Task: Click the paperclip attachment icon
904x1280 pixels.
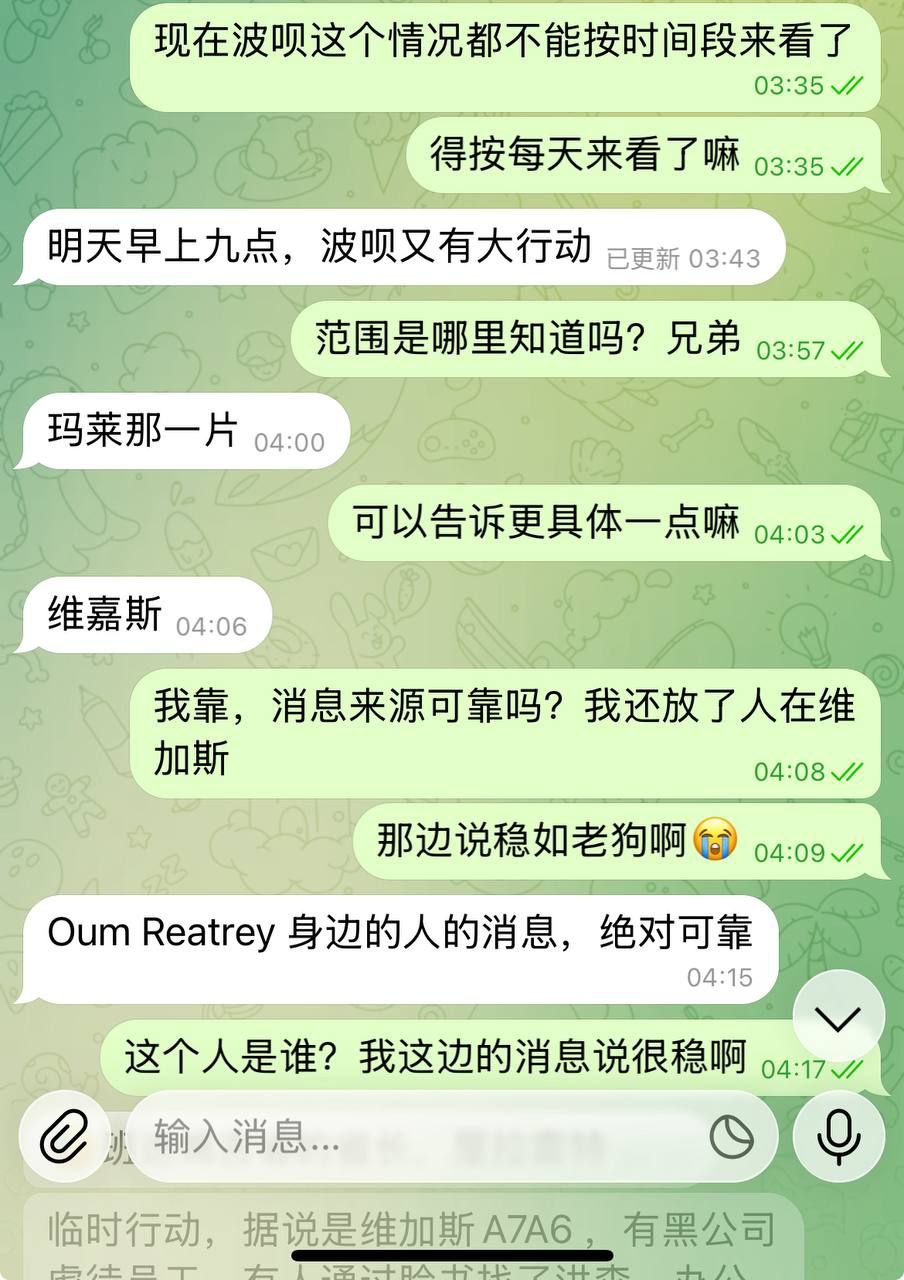Action: (62, 1135)
